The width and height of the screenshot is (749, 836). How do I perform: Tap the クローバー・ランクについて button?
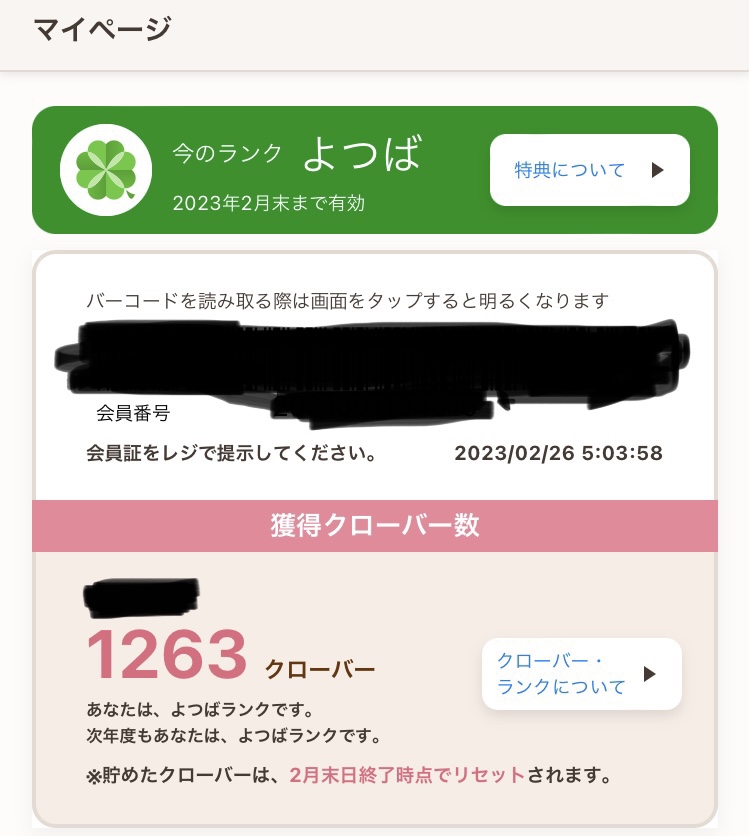pos(581,674)
